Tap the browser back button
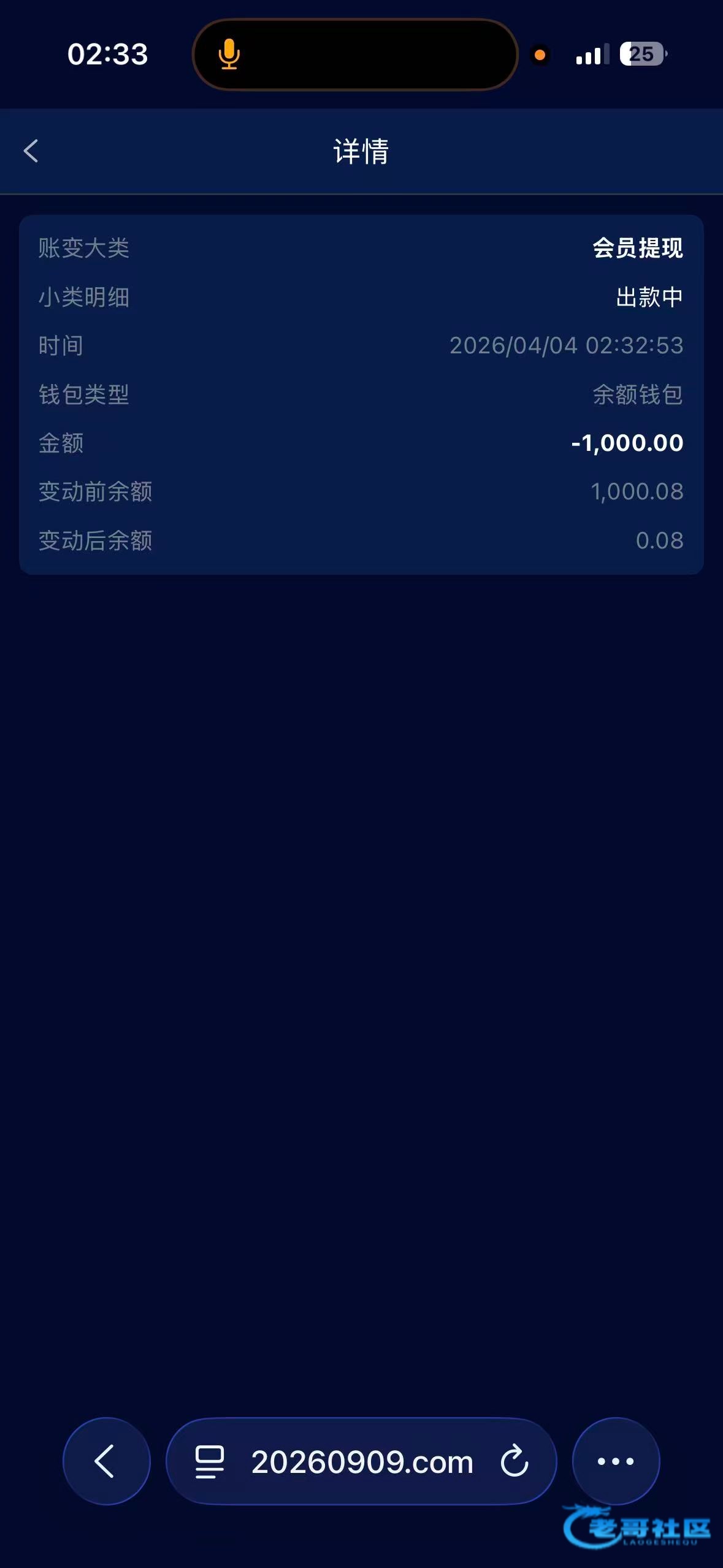Image resolution: width=723 pixels, height=1568 pixels. tap(106, 1461)
